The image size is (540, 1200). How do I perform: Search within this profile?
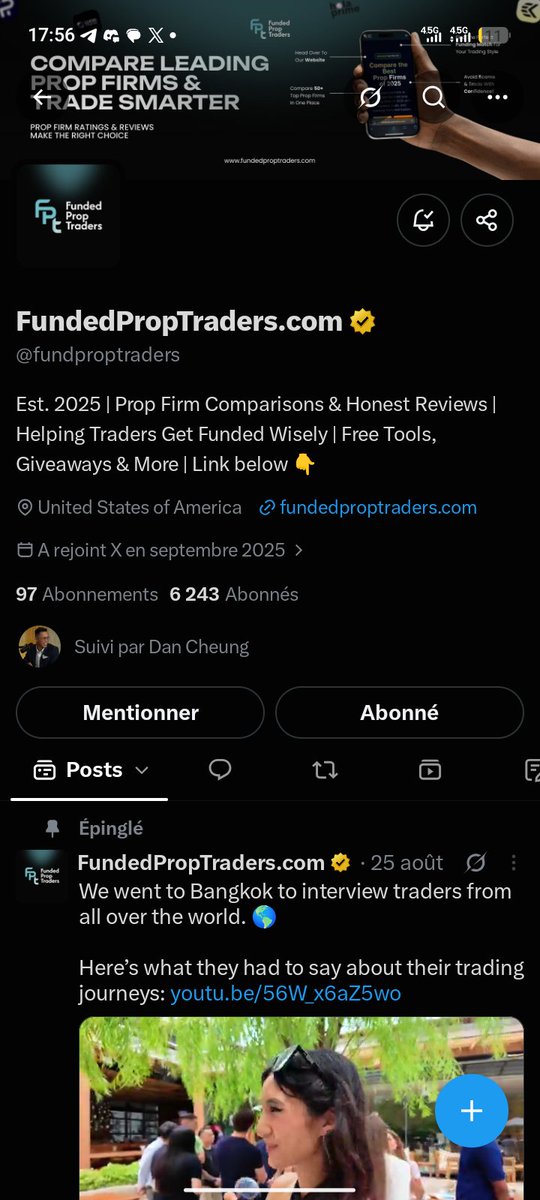(x=434, y=97)
